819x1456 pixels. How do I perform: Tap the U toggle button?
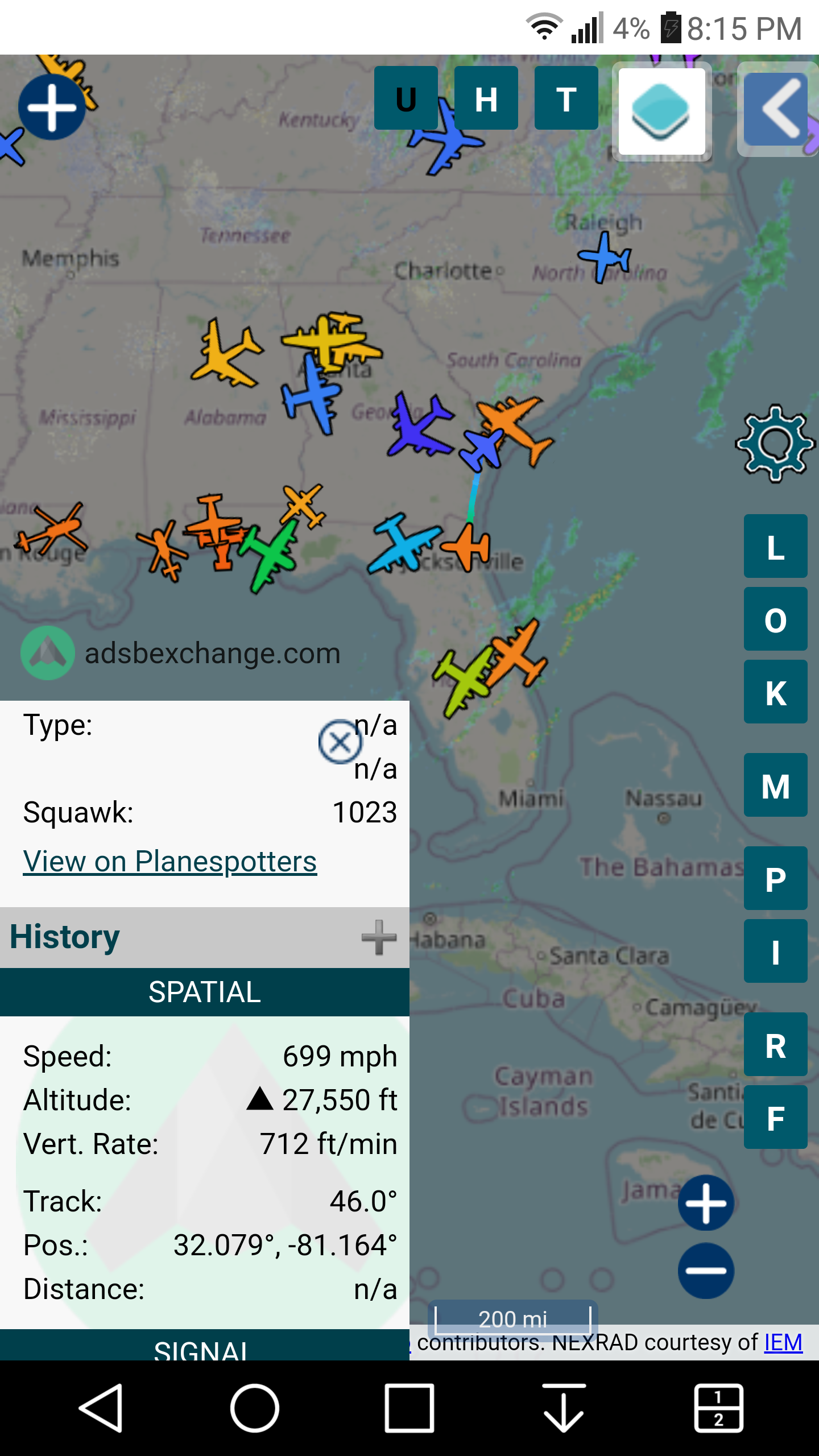406,98
